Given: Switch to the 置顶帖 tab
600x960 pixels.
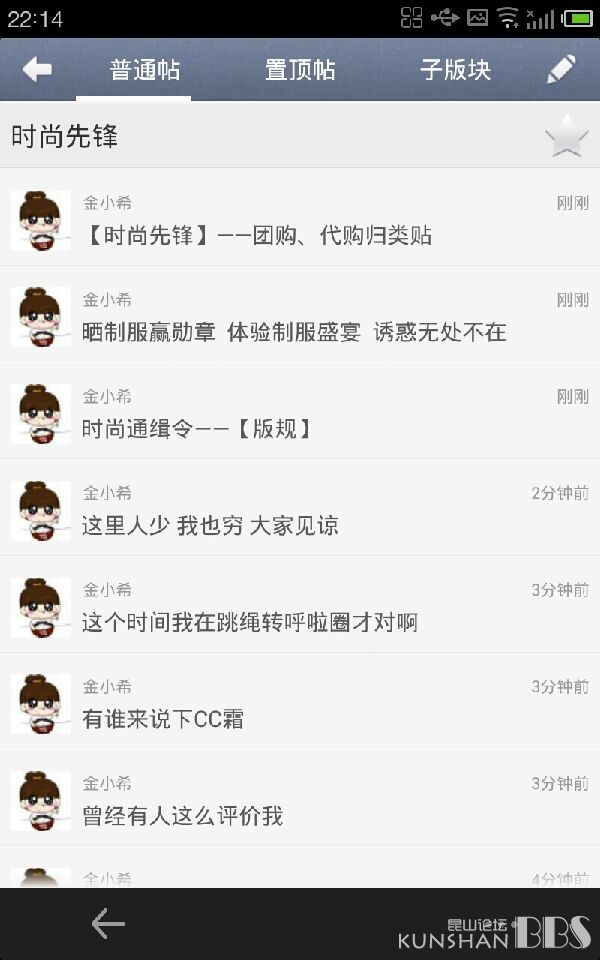Looking at the screenshot, I should click(300, 70).
